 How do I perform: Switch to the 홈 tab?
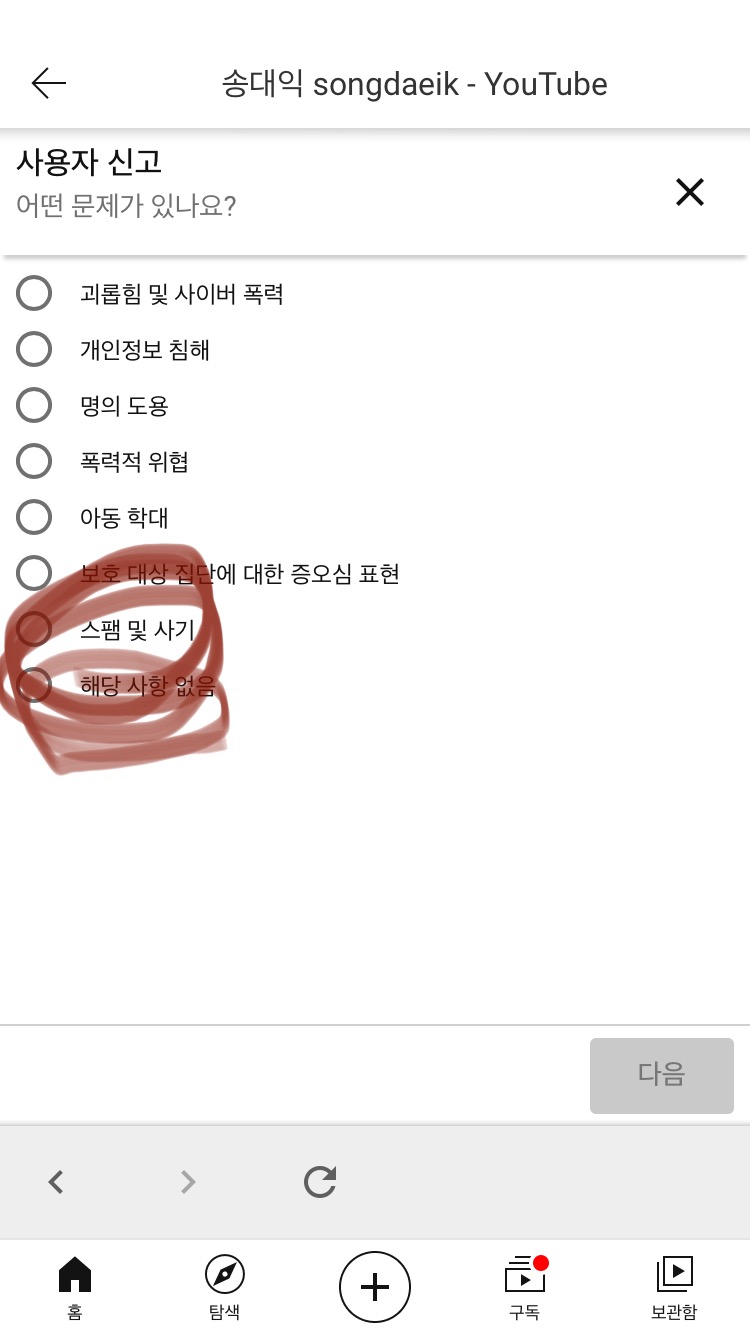(x=75, y=1287)
